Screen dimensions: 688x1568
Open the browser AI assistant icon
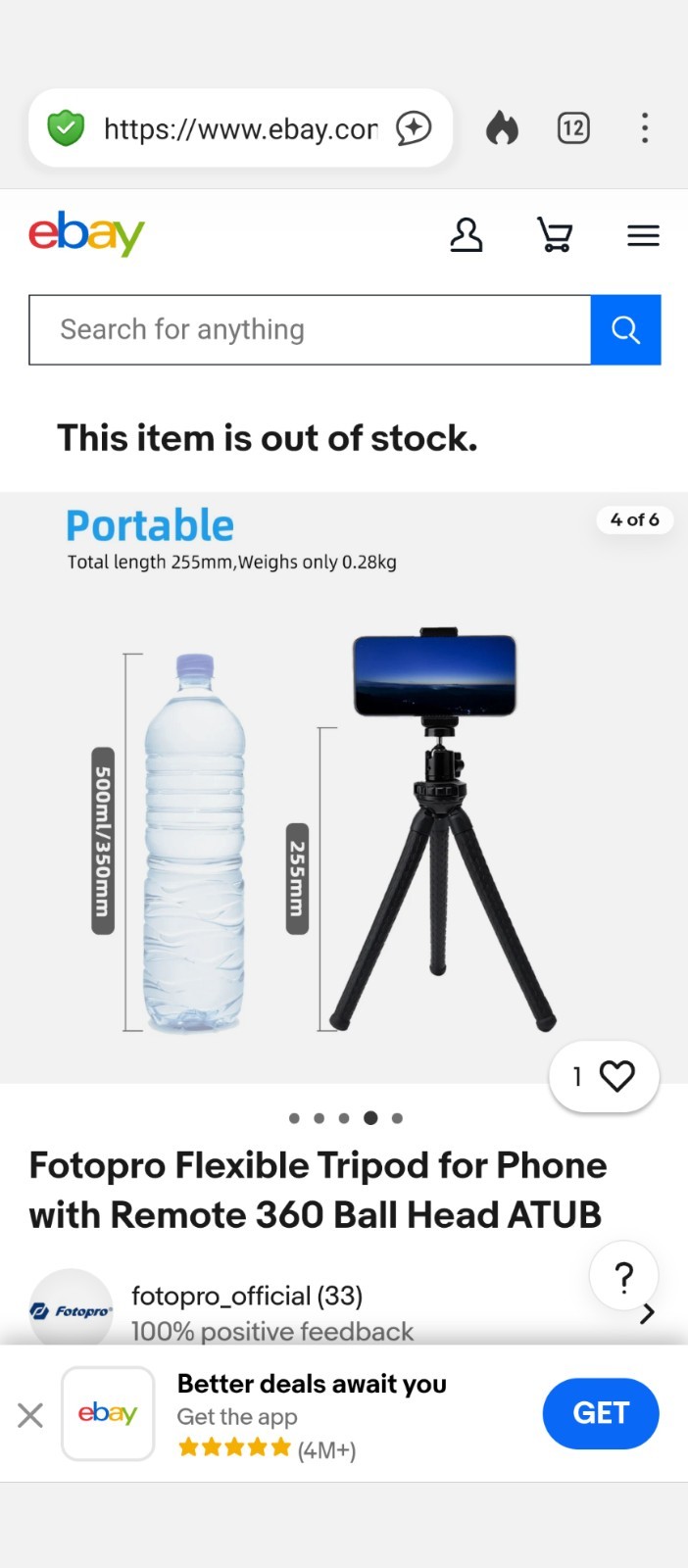pos(414,128)
